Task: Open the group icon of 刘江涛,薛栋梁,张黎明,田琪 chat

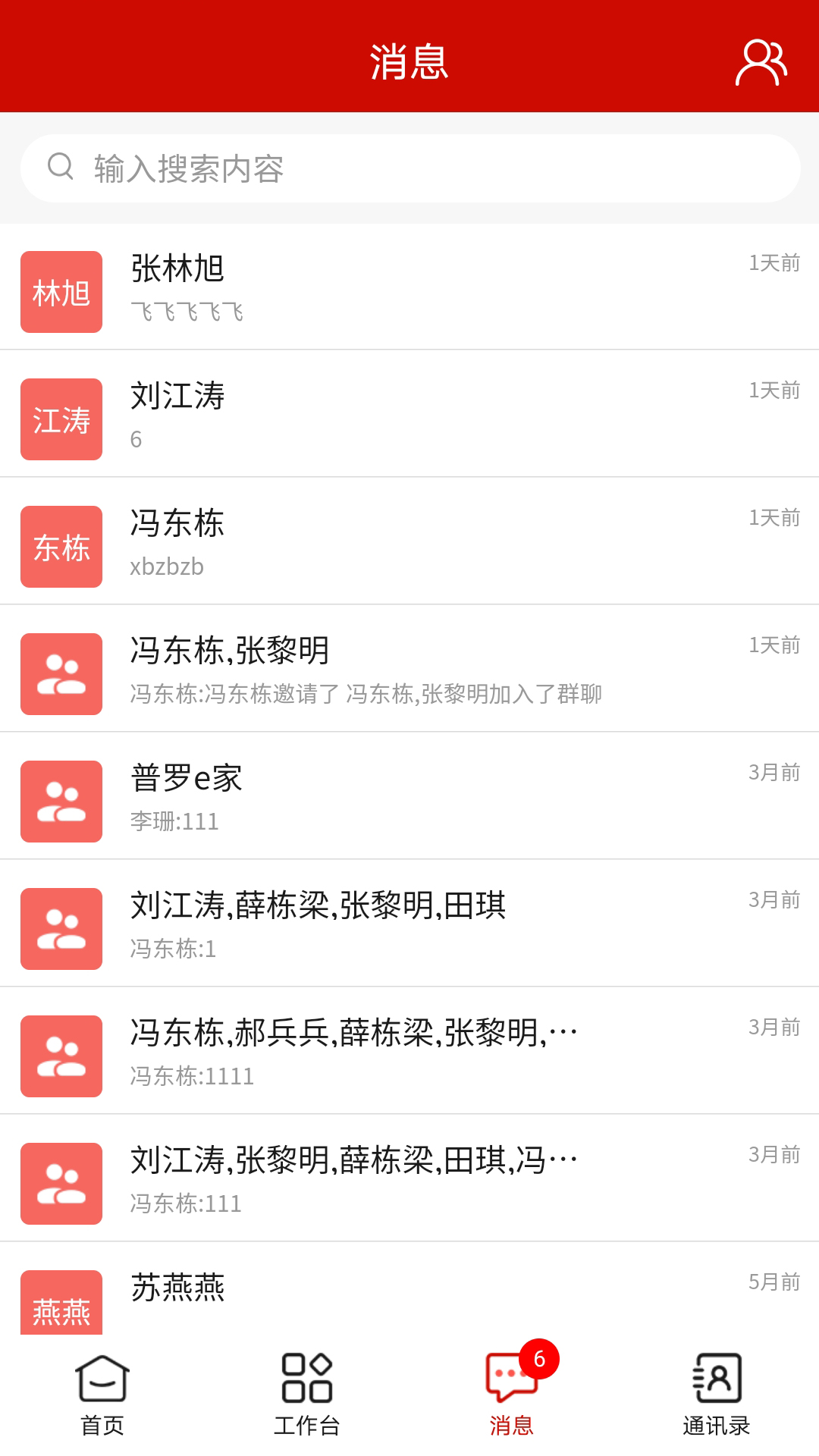Action: click(x=61, y=929)
